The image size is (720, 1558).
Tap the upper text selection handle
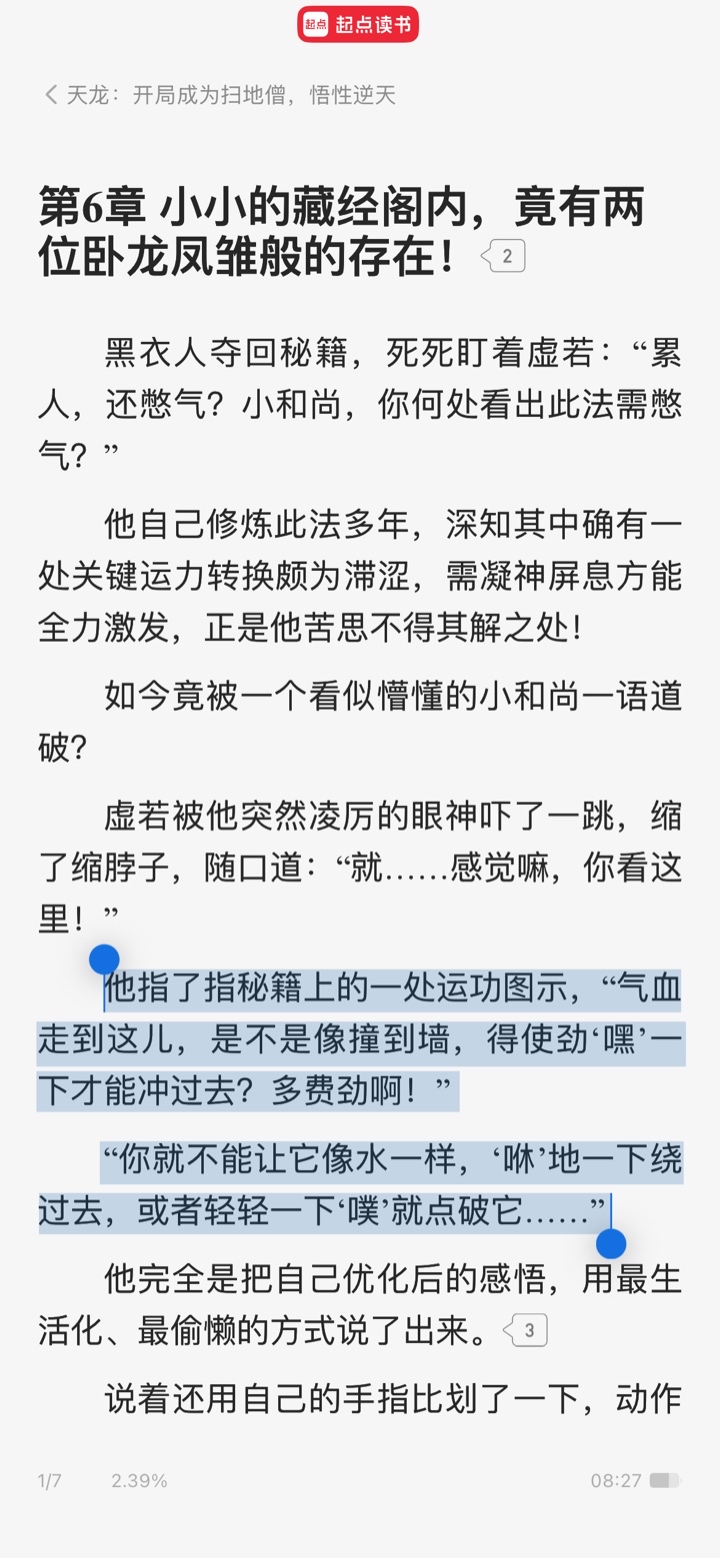(104, 960)
